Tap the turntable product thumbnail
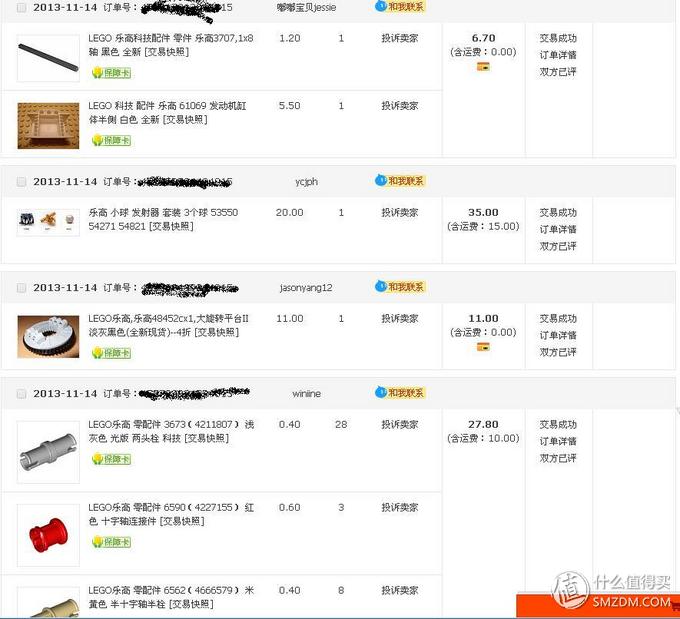 tap(47, 336)
